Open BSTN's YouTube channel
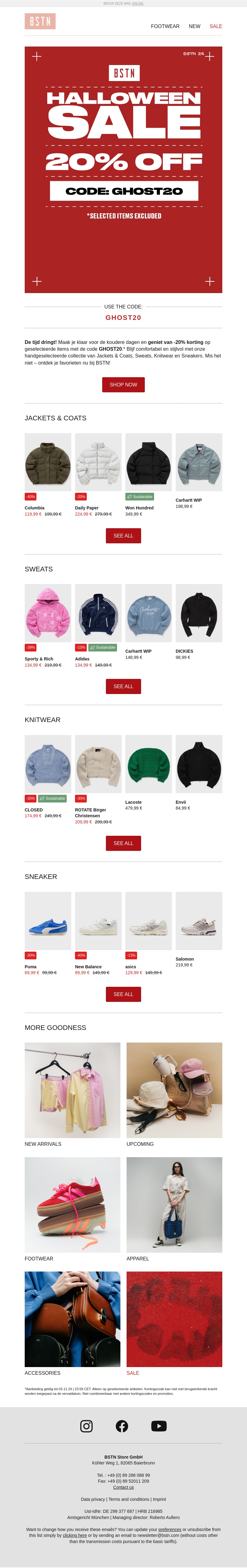 tap(159, 1426)
